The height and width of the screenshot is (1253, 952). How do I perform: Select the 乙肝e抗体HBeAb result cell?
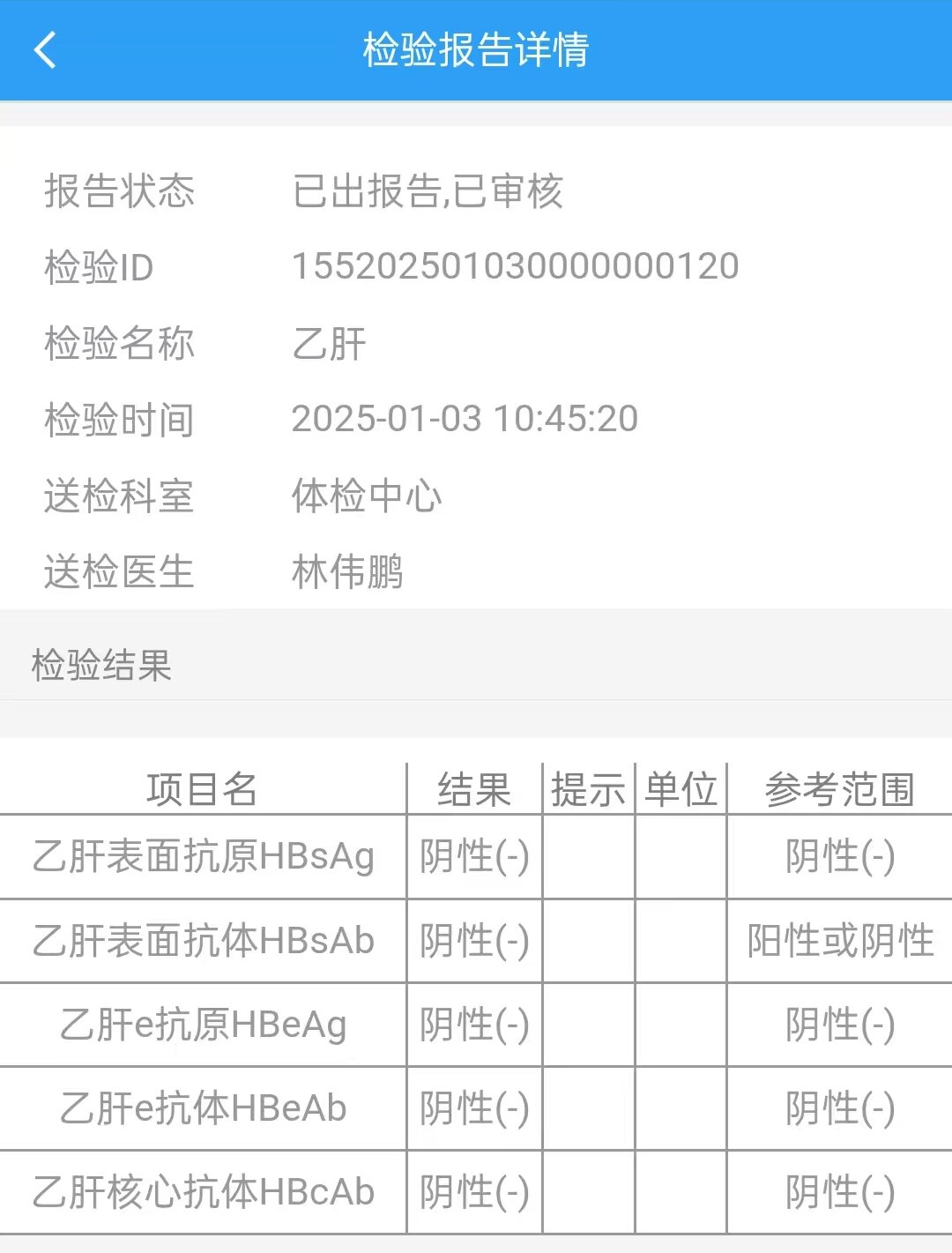474,1109
